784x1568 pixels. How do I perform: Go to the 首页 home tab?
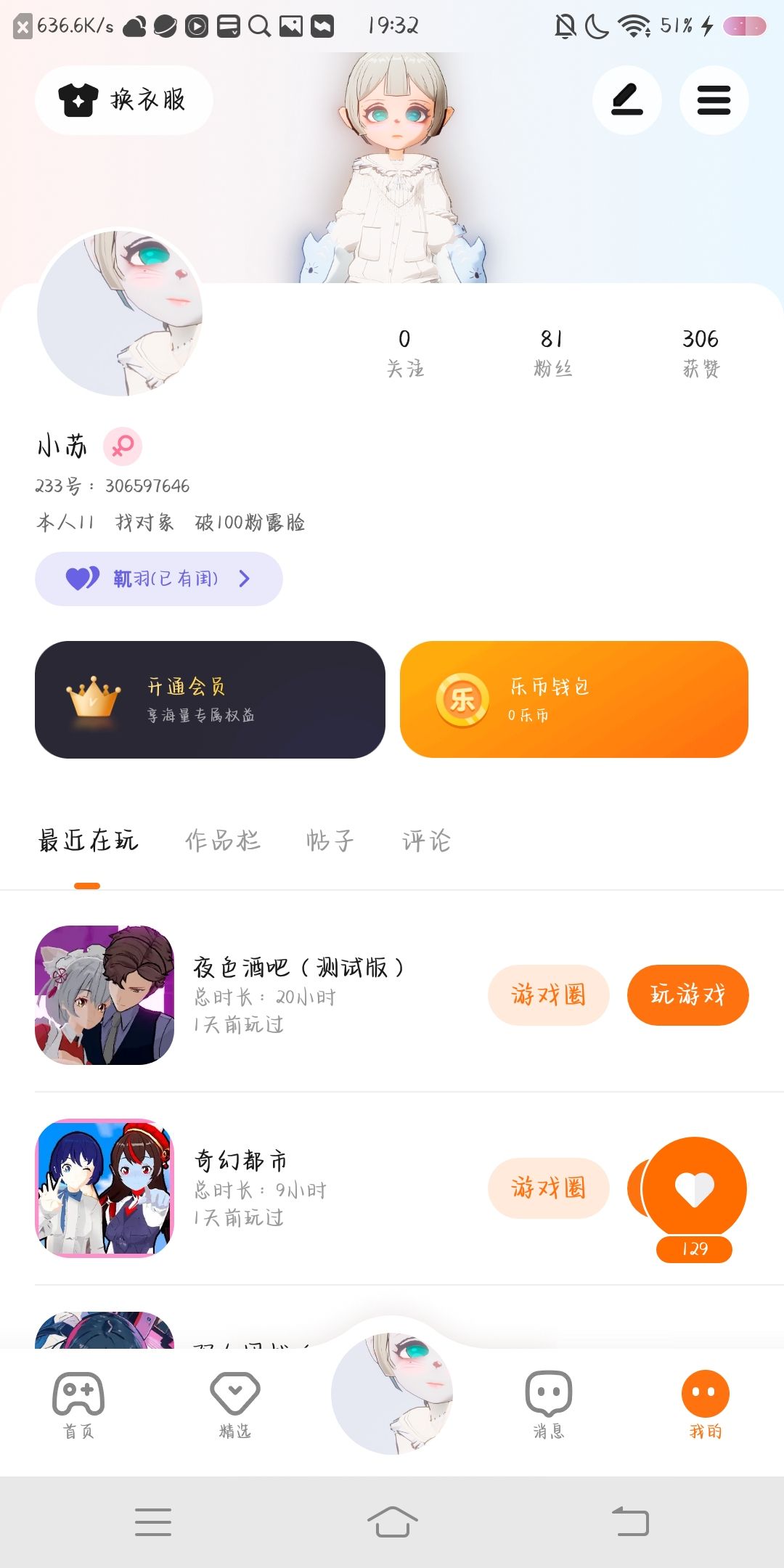pyautogui.click(x=78, y=1404)
